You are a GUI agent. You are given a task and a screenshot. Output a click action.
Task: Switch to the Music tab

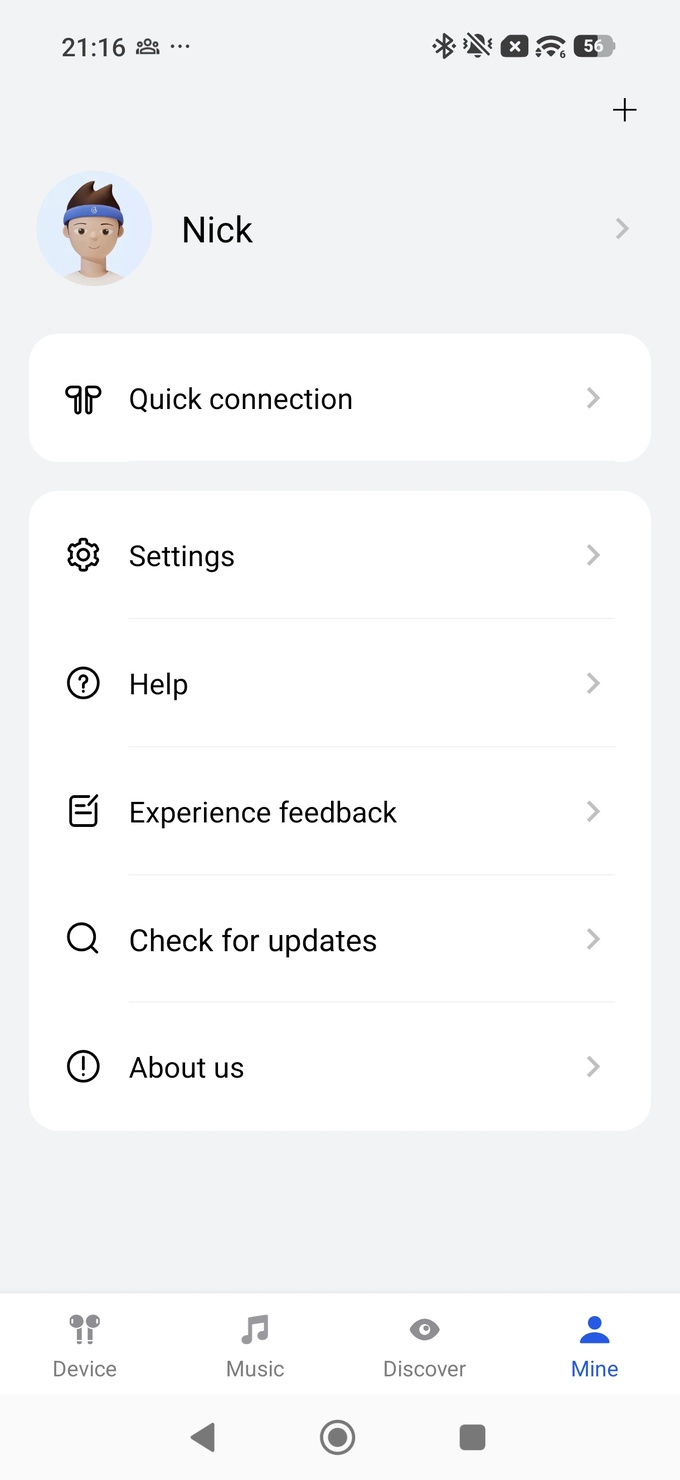point(255,1345)
